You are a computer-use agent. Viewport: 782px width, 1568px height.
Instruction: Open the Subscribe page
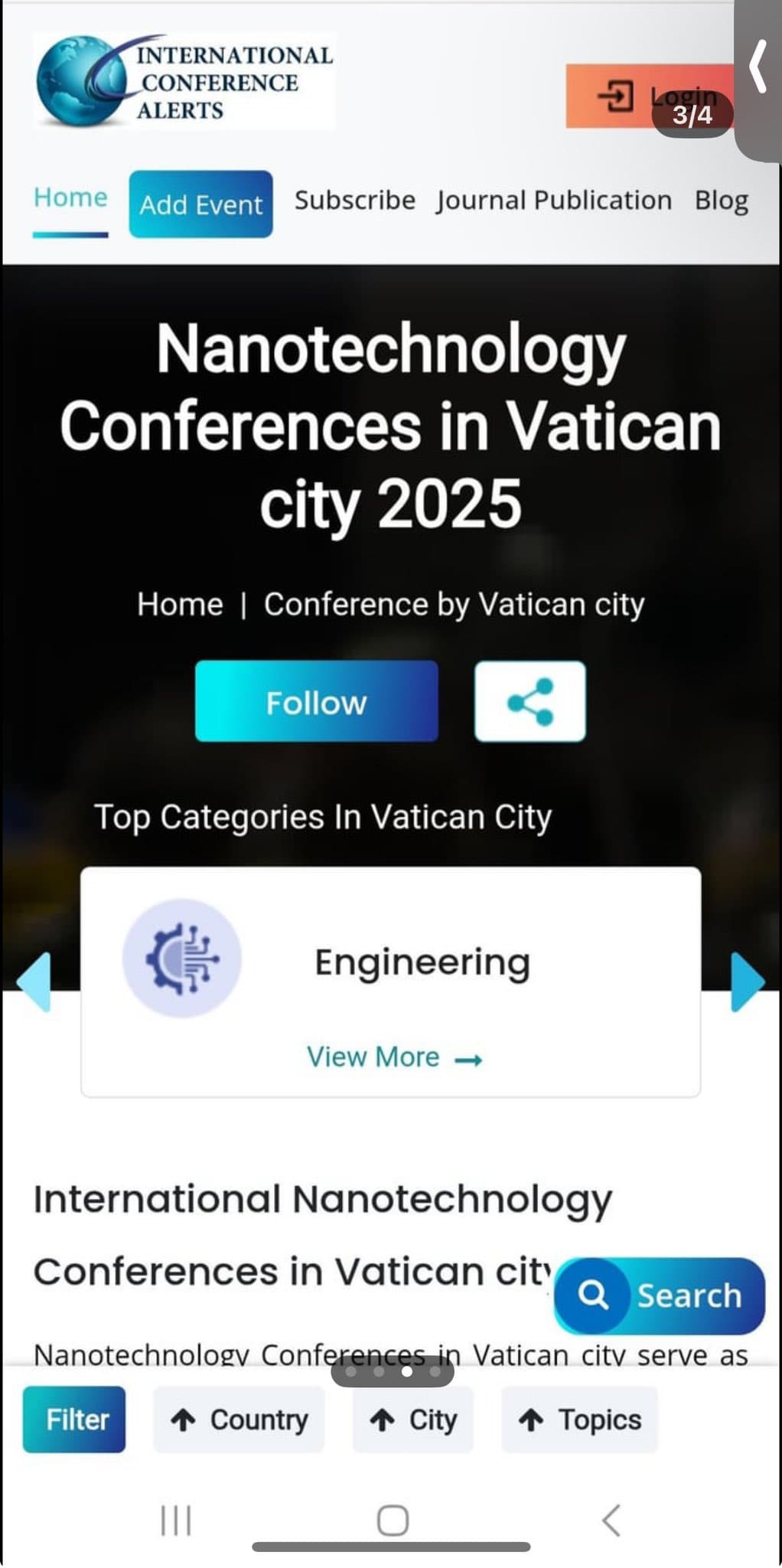coord(355,201)
